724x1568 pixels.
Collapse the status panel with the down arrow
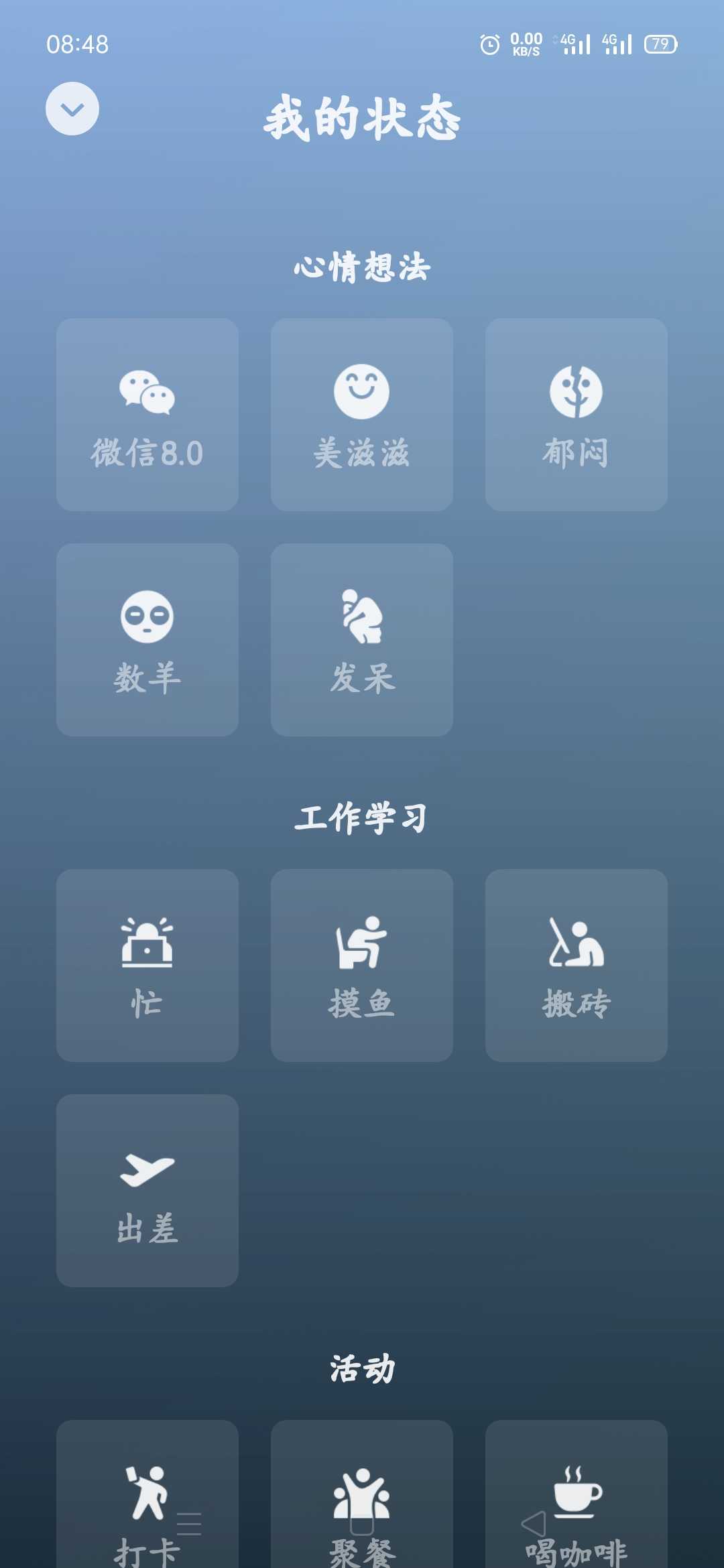pyautogui.click(x=72, y=109)
